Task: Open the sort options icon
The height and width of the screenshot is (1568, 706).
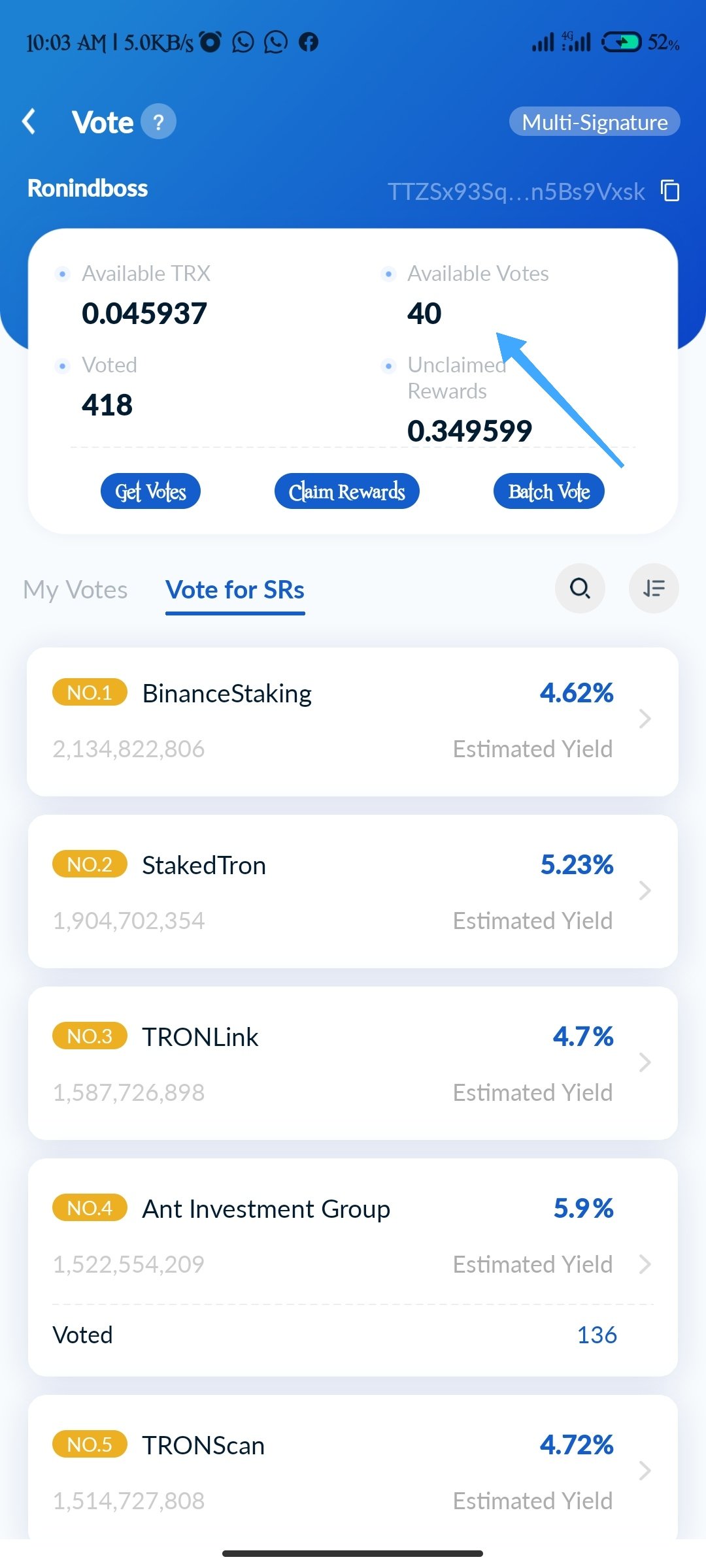Action: point(654,588)
